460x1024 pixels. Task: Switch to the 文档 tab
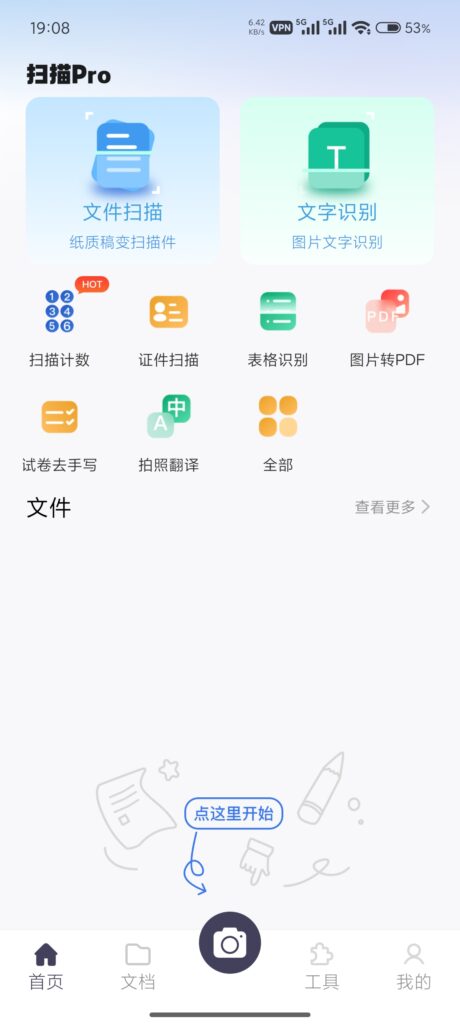[138, 967]
